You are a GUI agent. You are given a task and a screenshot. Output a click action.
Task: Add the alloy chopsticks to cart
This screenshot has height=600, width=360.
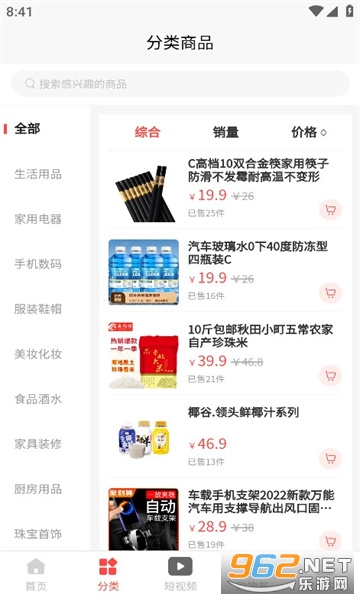(x=331, y=210)
